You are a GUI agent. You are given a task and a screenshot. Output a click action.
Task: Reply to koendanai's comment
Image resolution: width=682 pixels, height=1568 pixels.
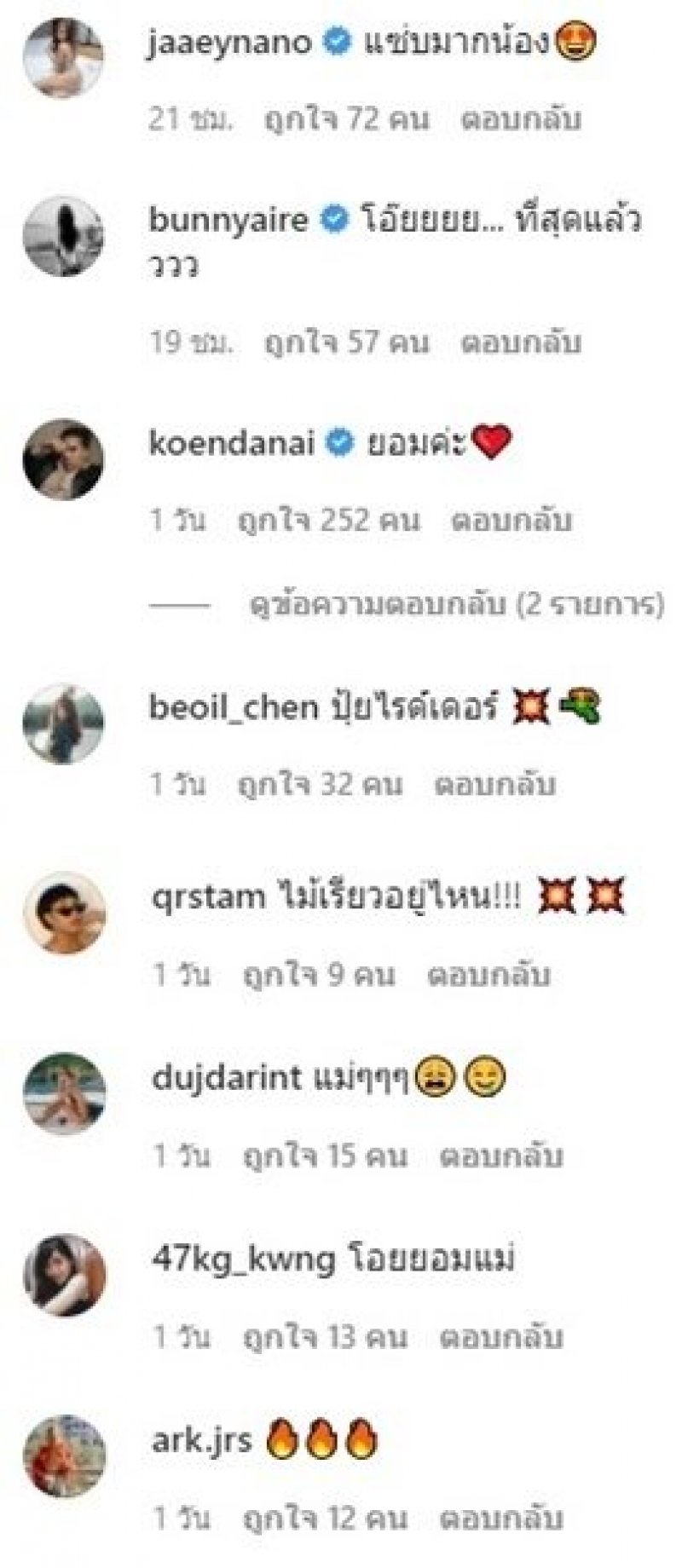511,521
